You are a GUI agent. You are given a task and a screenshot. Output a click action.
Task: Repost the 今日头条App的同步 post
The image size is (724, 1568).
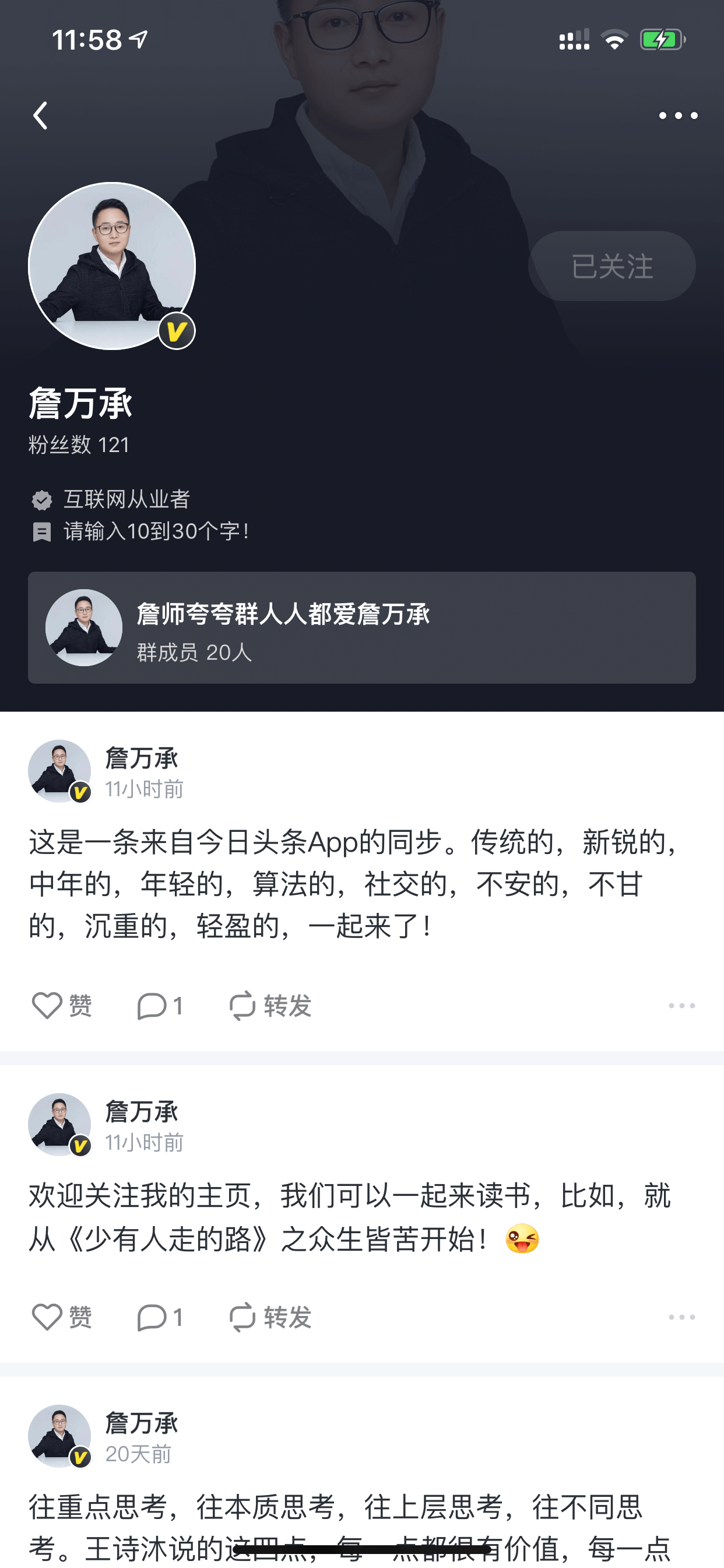(x=270, y=1006)
